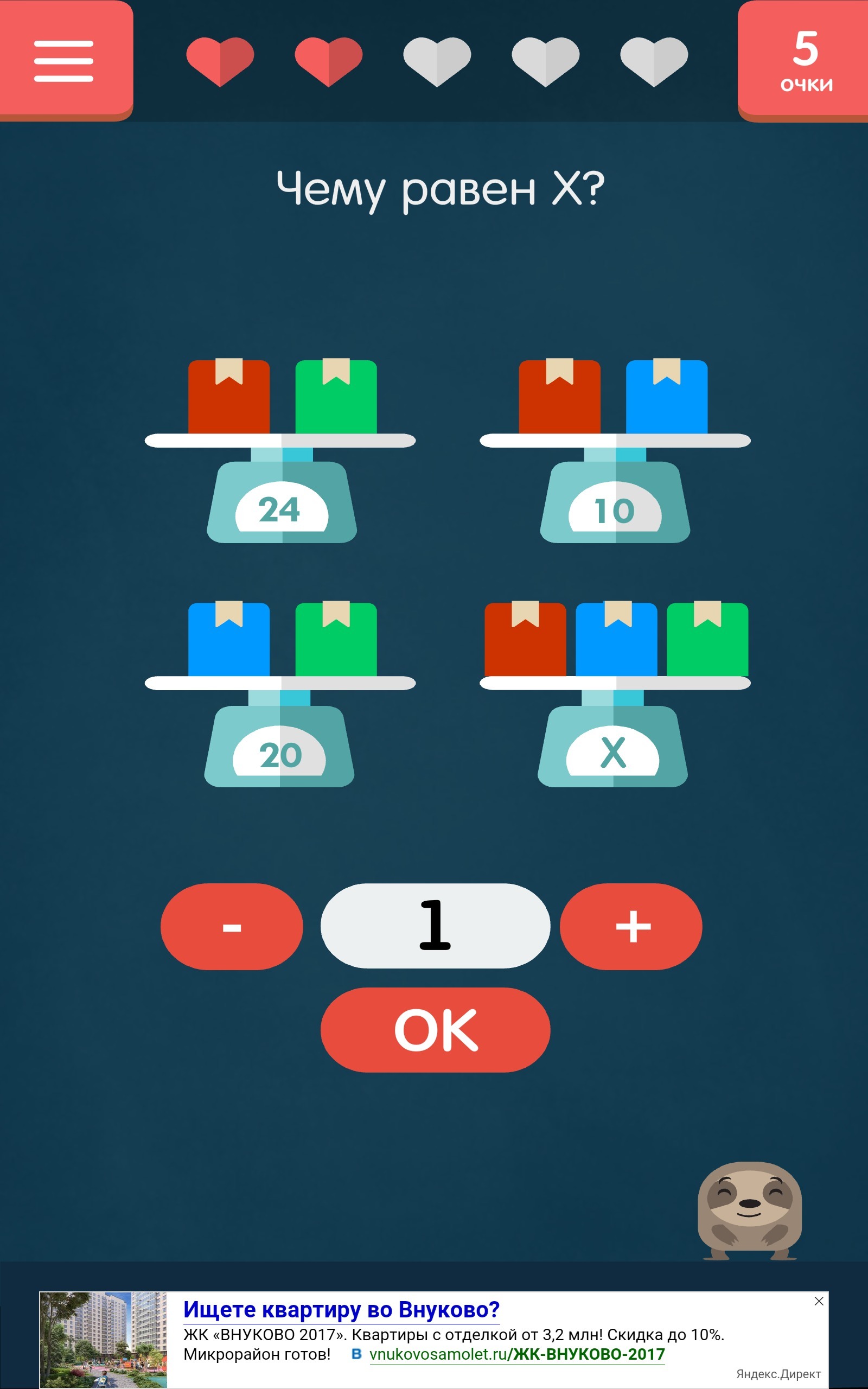Decrease the answer with minus button
This screenshot has width=868, height=1389.
[x=231, y=926]
